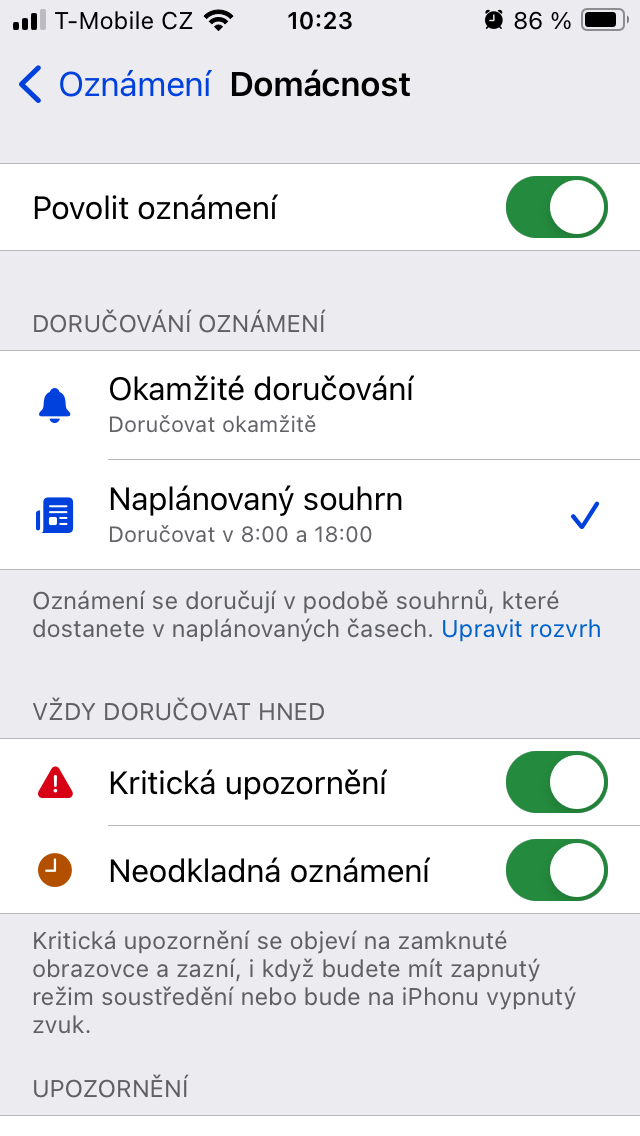Select Naplánovaný souhrn delivery option
Viewport: 640px width, 1136px height.
(320, 514)
